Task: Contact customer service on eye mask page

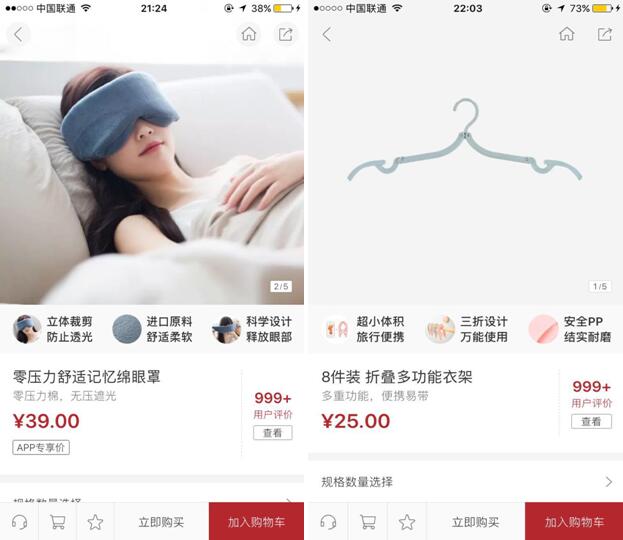Action: pos(19,522)
